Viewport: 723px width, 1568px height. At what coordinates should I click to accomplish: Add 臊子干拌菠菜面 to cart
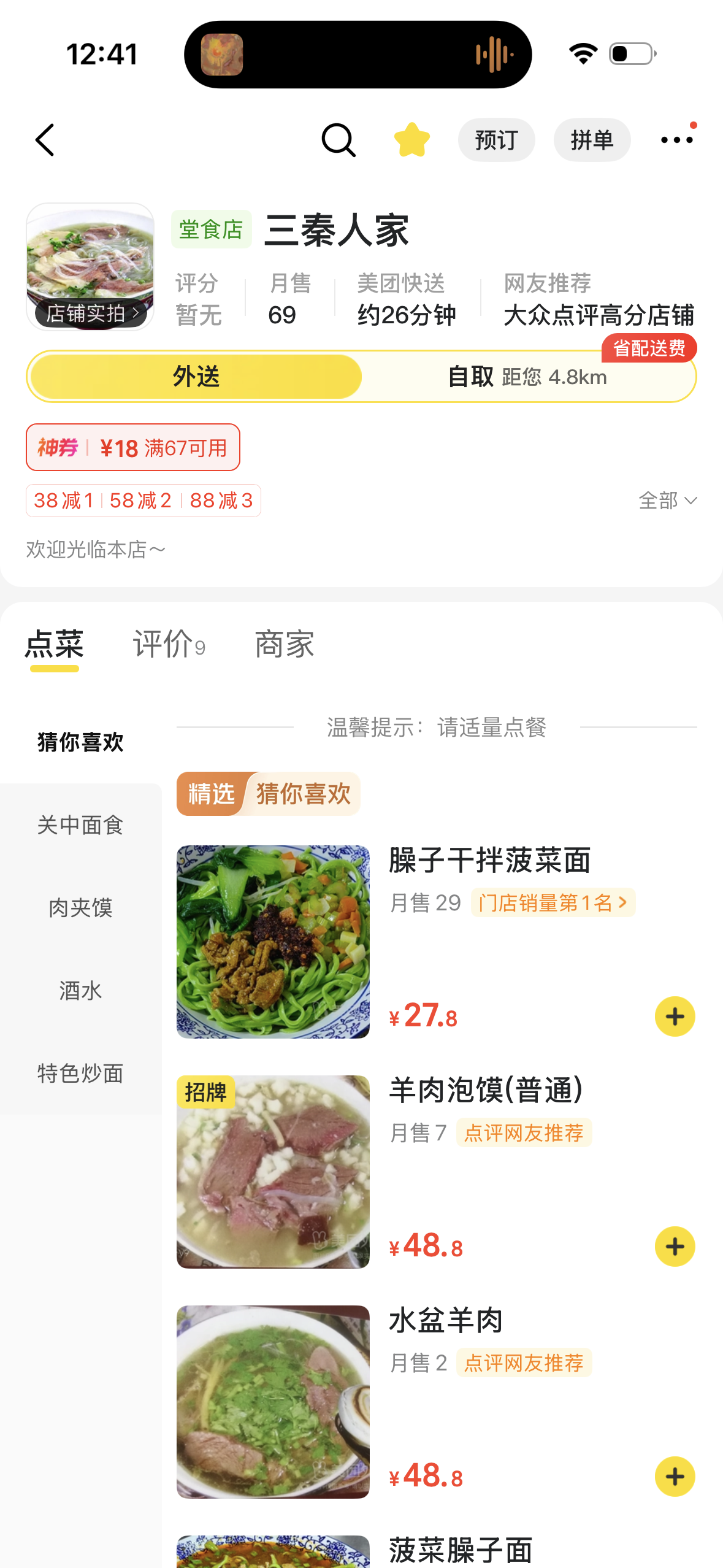point(675,1017)
